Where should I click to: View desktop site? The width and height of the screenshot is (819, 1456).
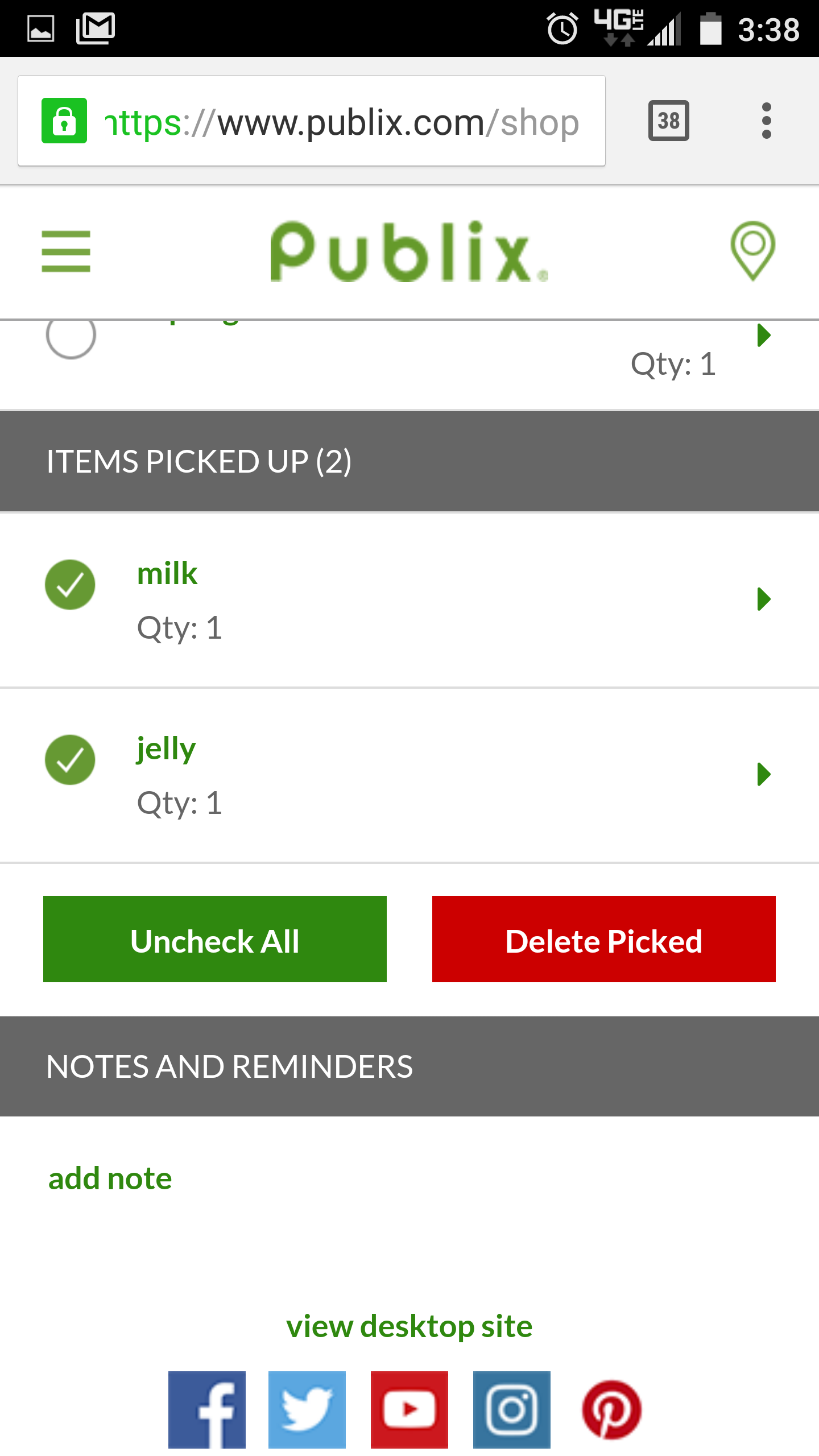click(409, 1326)
